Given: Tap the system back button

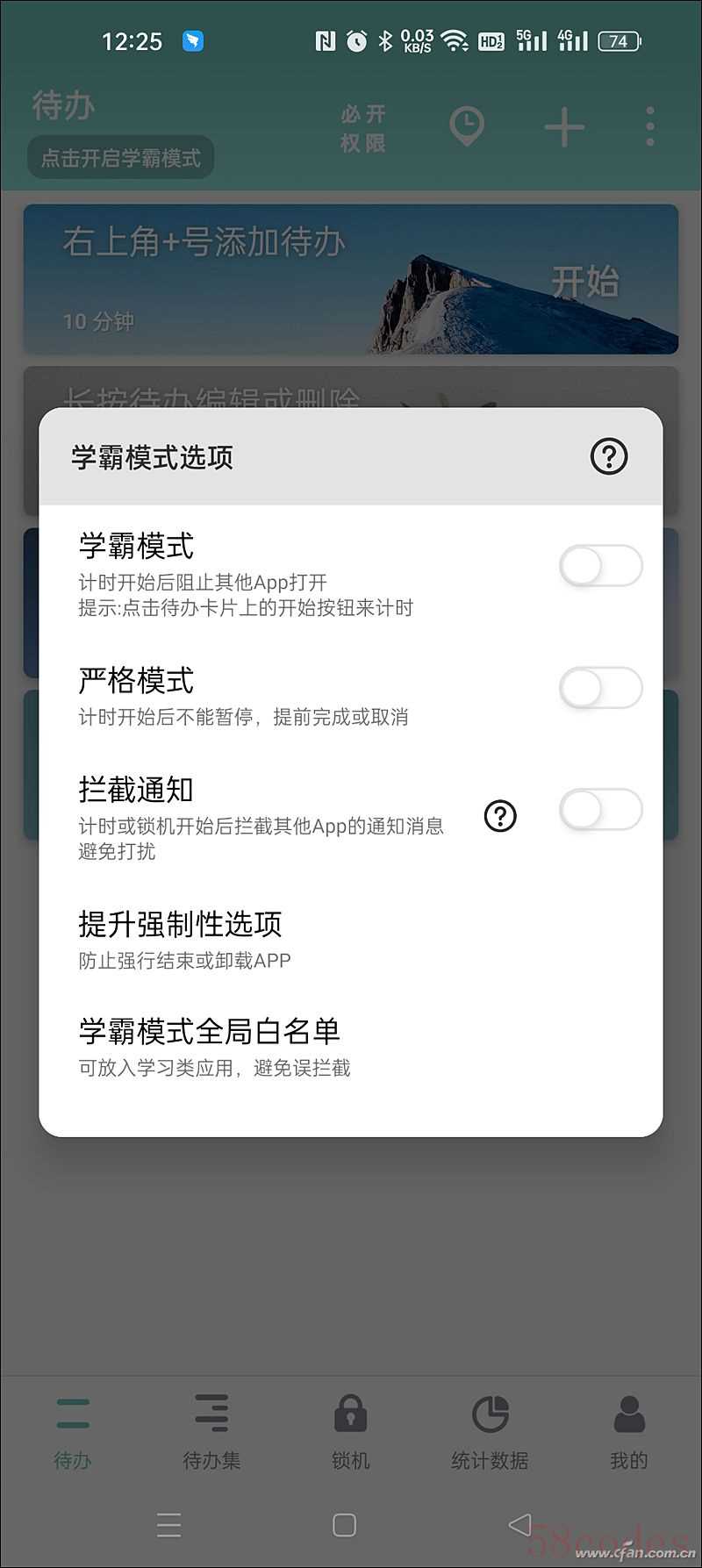Looking at the screenshot, I should click(519, 1524).
